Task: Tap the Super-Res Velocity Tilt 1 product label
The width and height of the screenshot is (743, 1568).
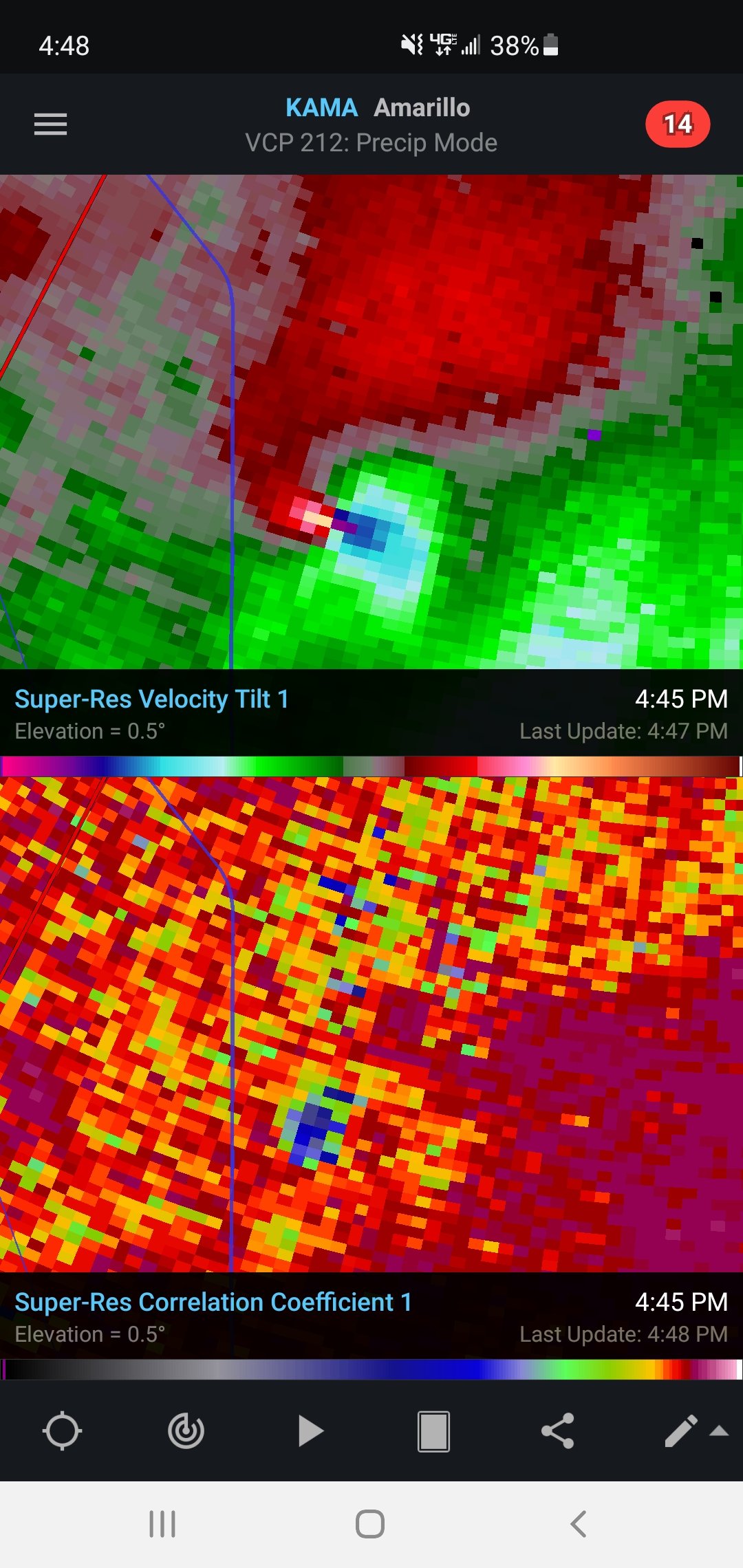Action: [x=151, y=699]
